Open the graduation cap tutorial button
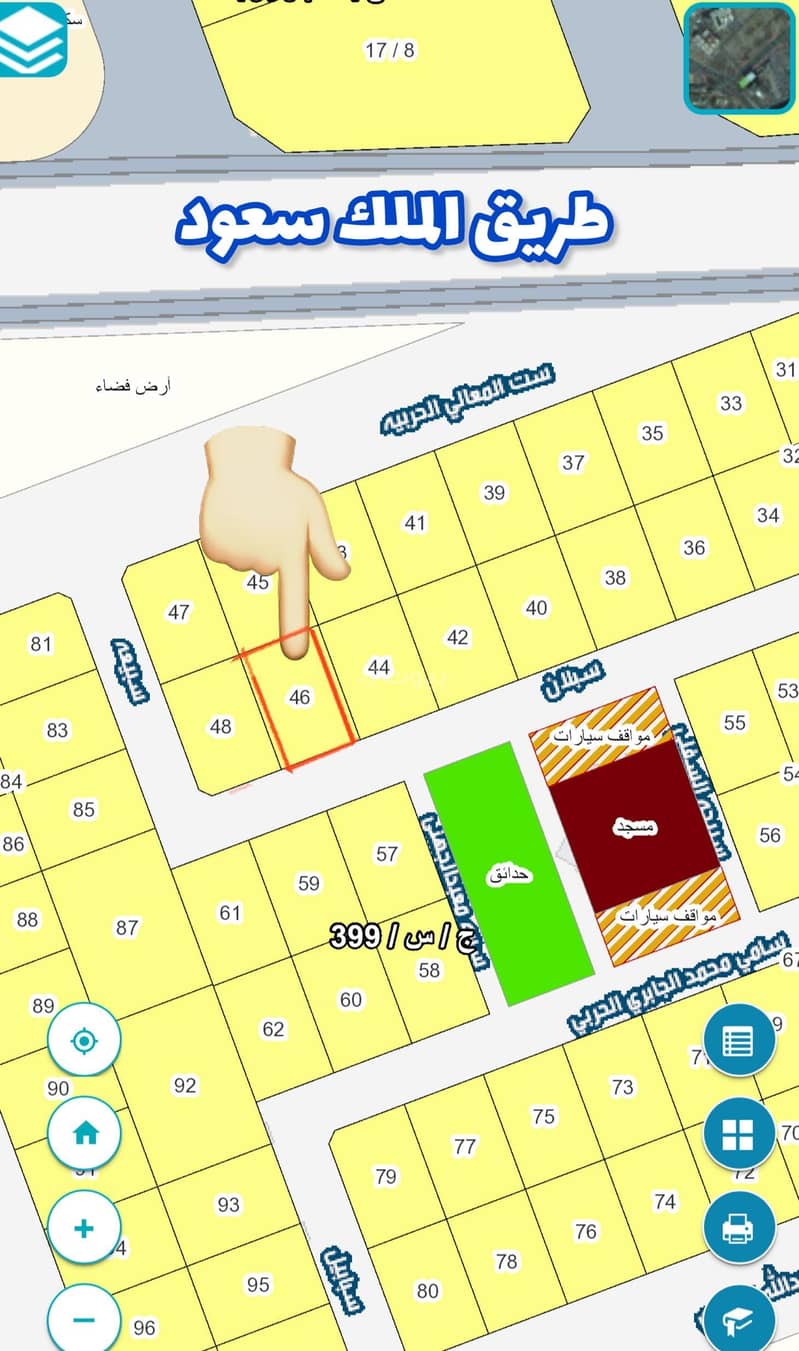This screenshot has height=1351, width=799. pos(739,1318)
